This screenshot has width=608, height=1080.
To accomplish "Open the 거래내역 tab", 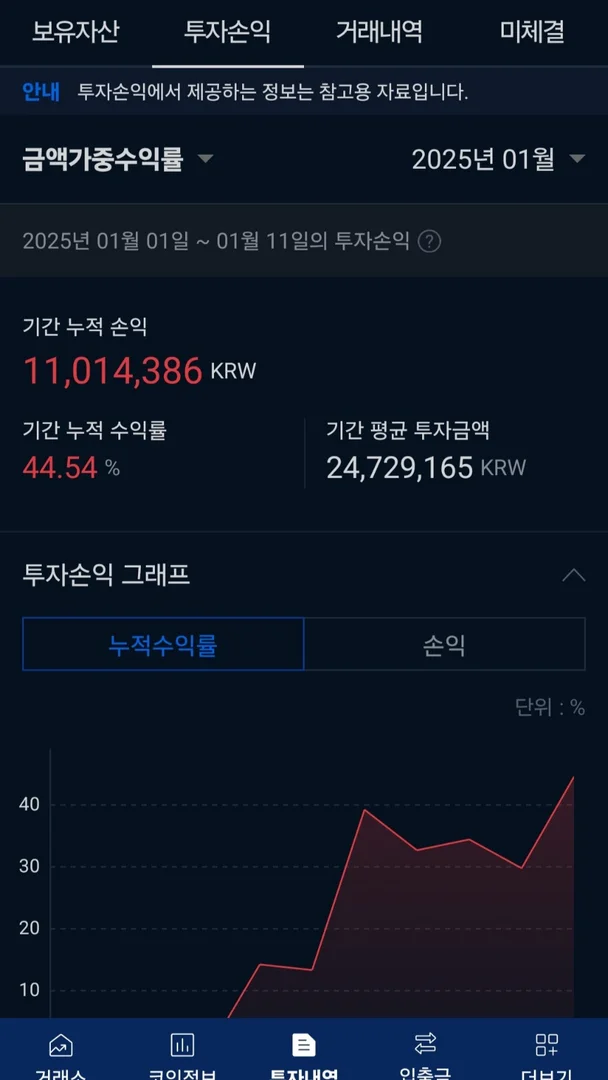I will [379, 32].
